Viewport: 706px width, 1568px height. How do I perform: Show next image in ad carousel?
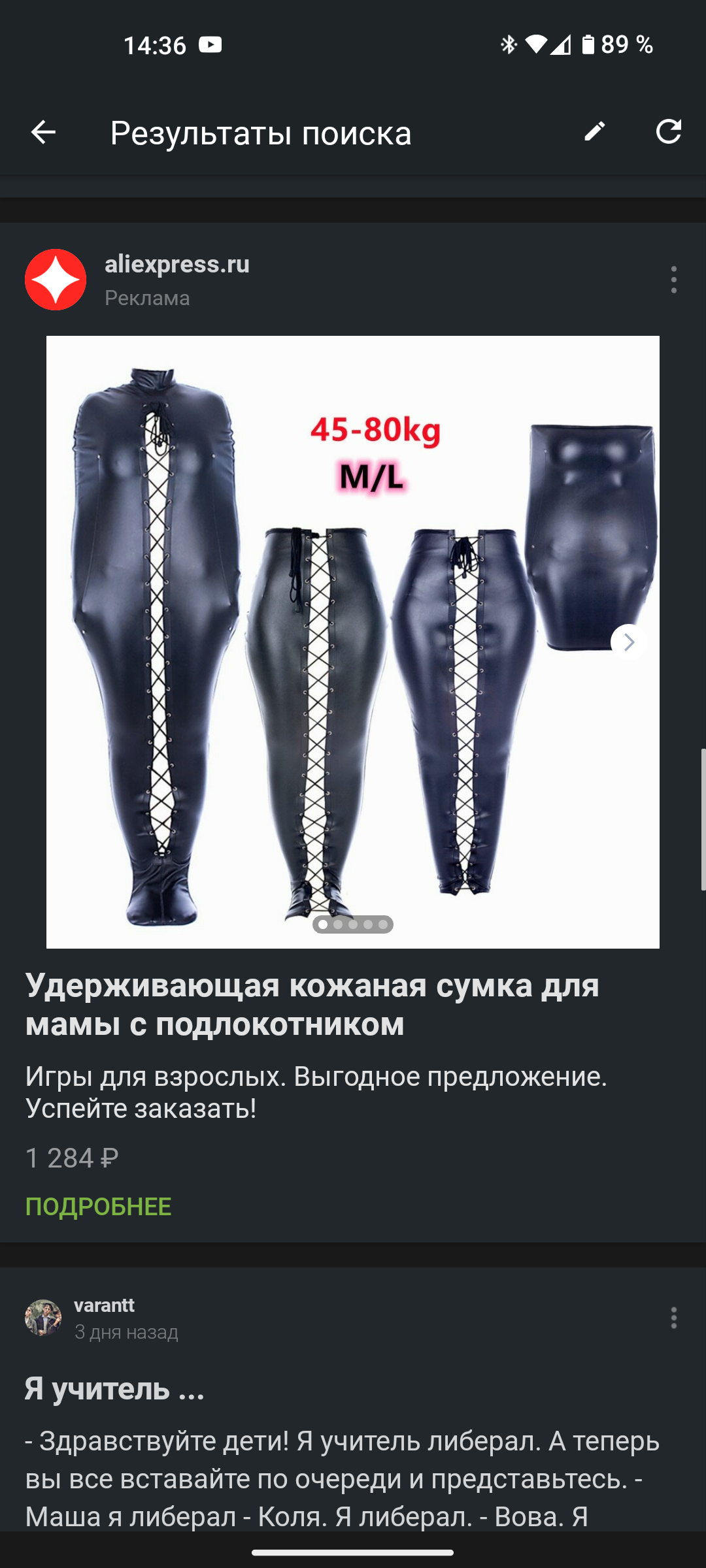(628, 642)
